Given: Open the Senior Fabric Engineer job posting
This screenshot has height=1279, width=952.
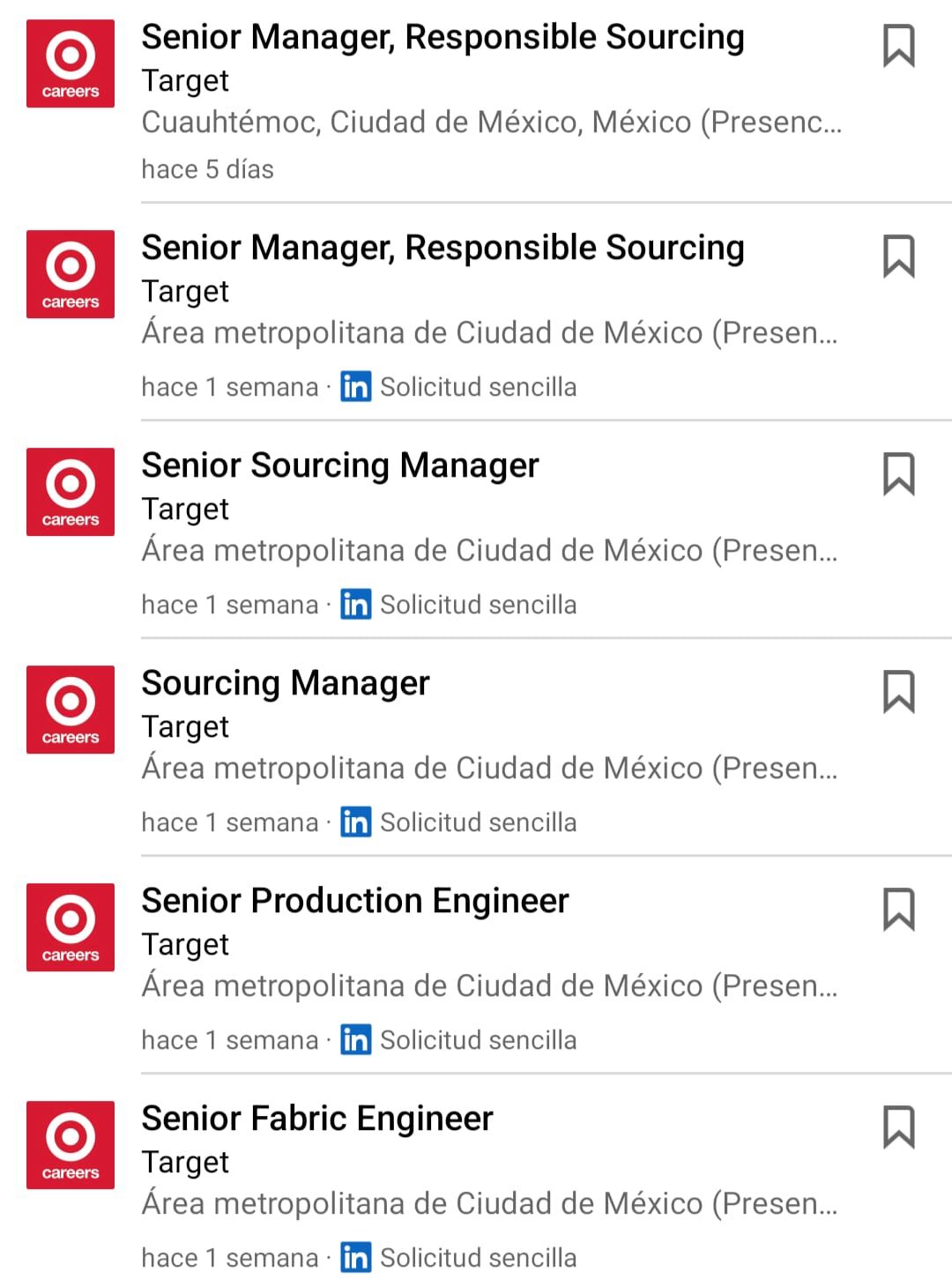Looking at the screenshot, I should (x=318, y=1118).
